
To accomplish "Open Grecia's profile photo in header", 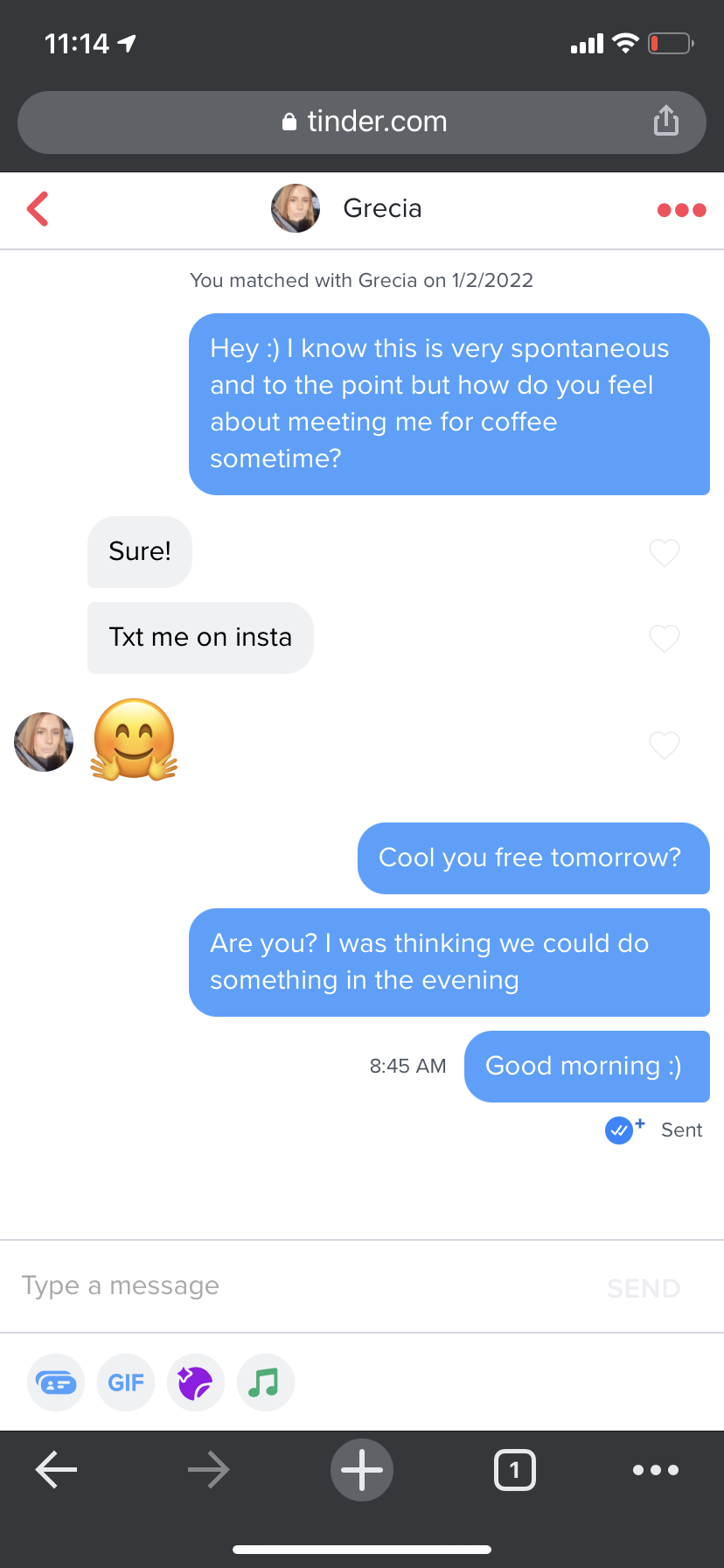I will pos(296,208).
